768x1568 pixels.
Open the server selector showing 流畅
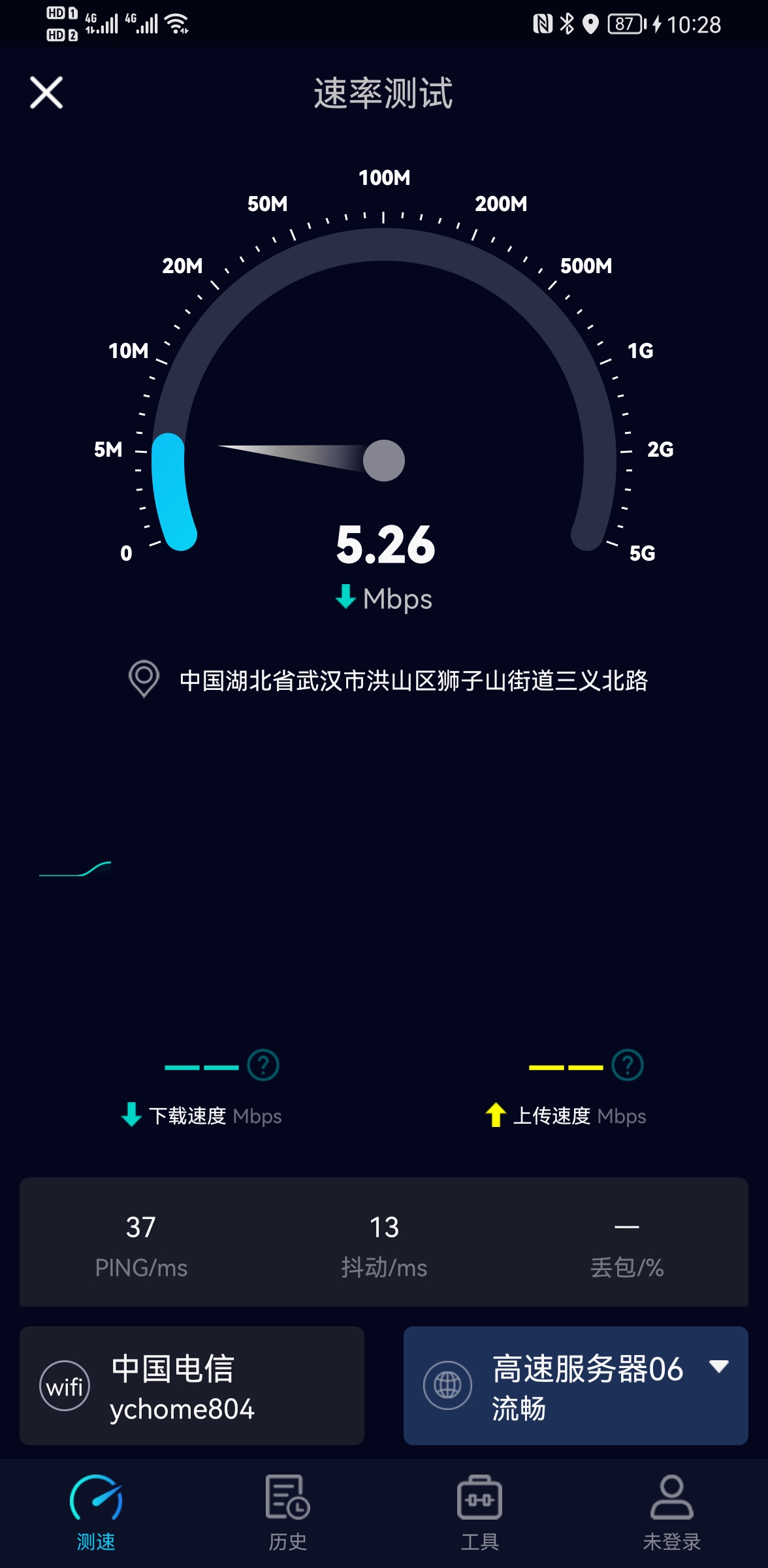click(x=576, y=1385)
